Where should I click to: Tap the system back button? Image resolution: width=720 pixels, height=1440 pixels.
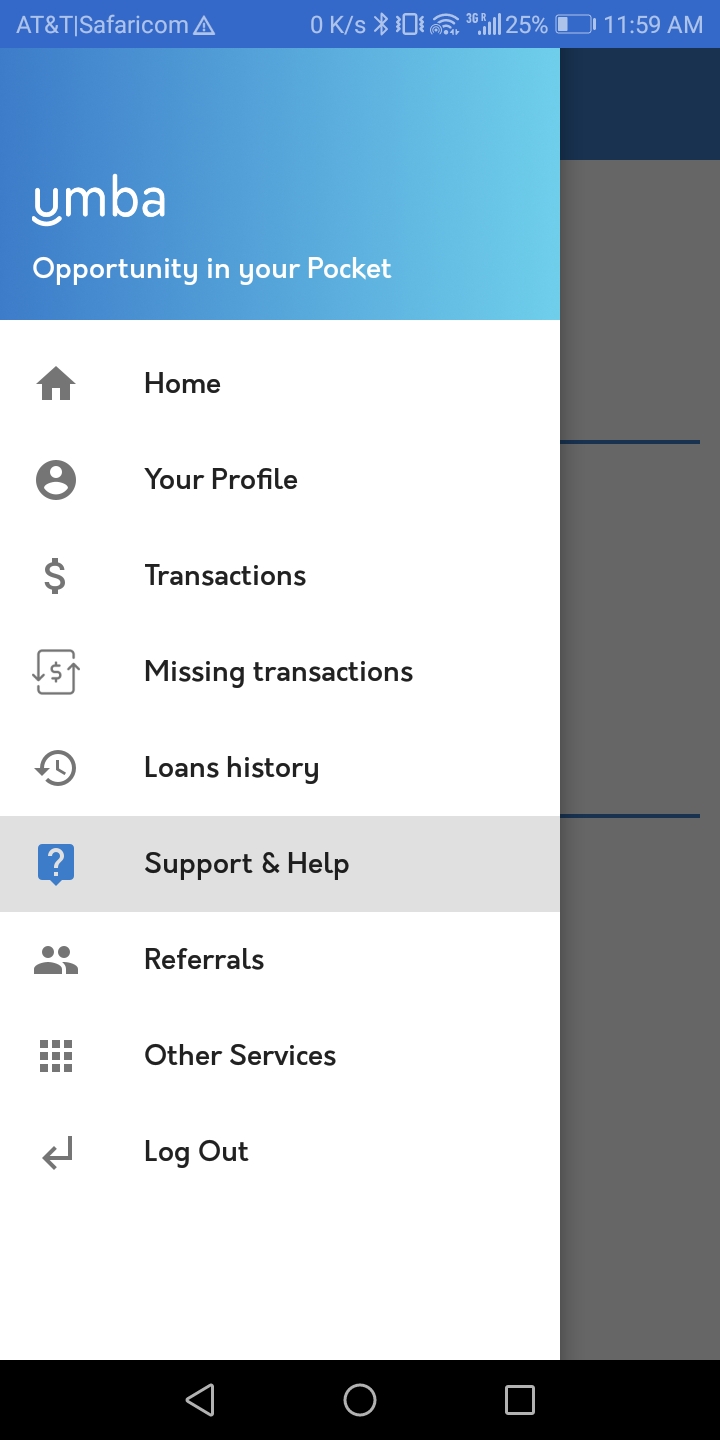click(x=200, y=1400)
